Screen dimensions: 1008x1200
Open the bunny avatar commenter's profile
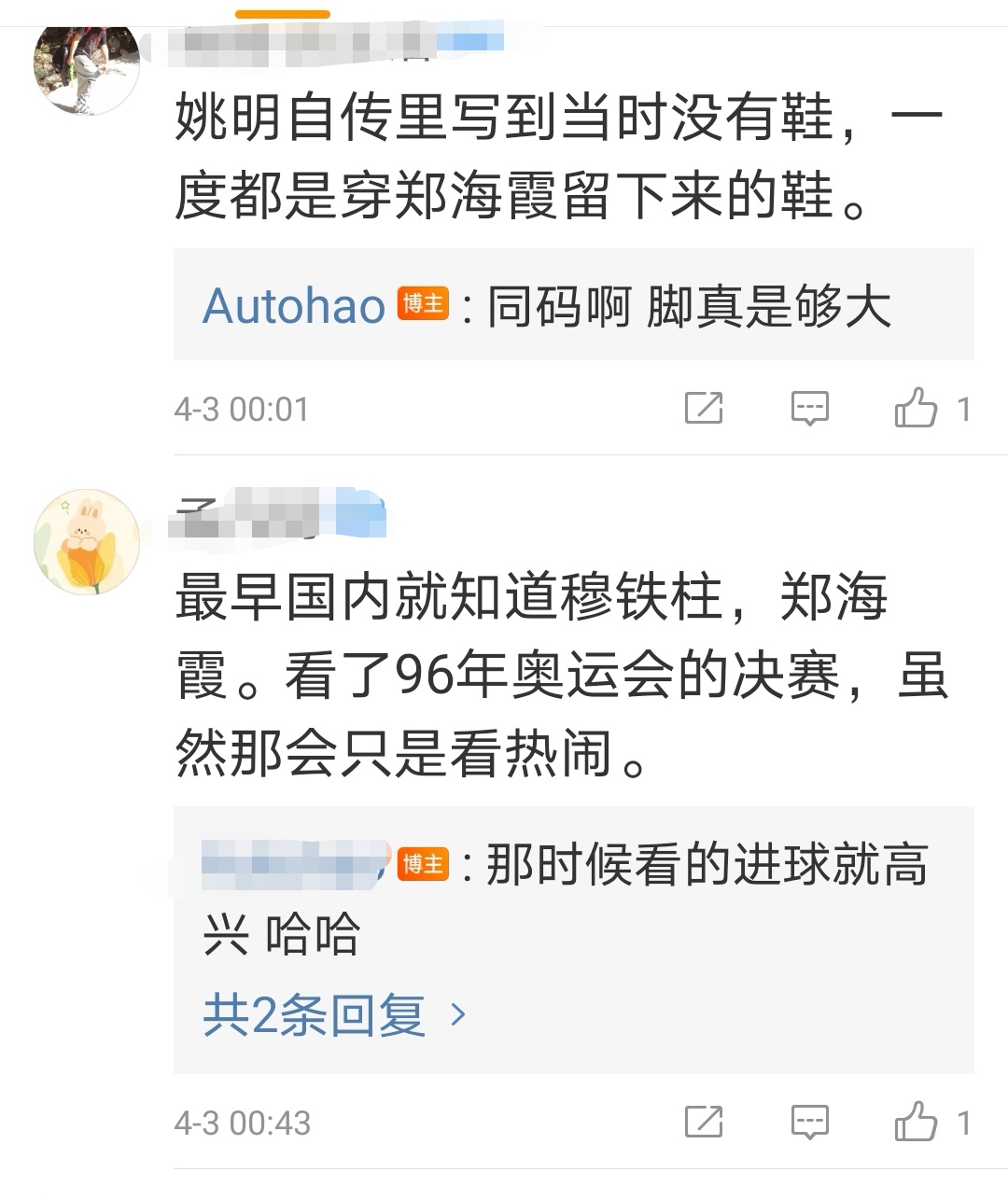(x=86, y=542)
